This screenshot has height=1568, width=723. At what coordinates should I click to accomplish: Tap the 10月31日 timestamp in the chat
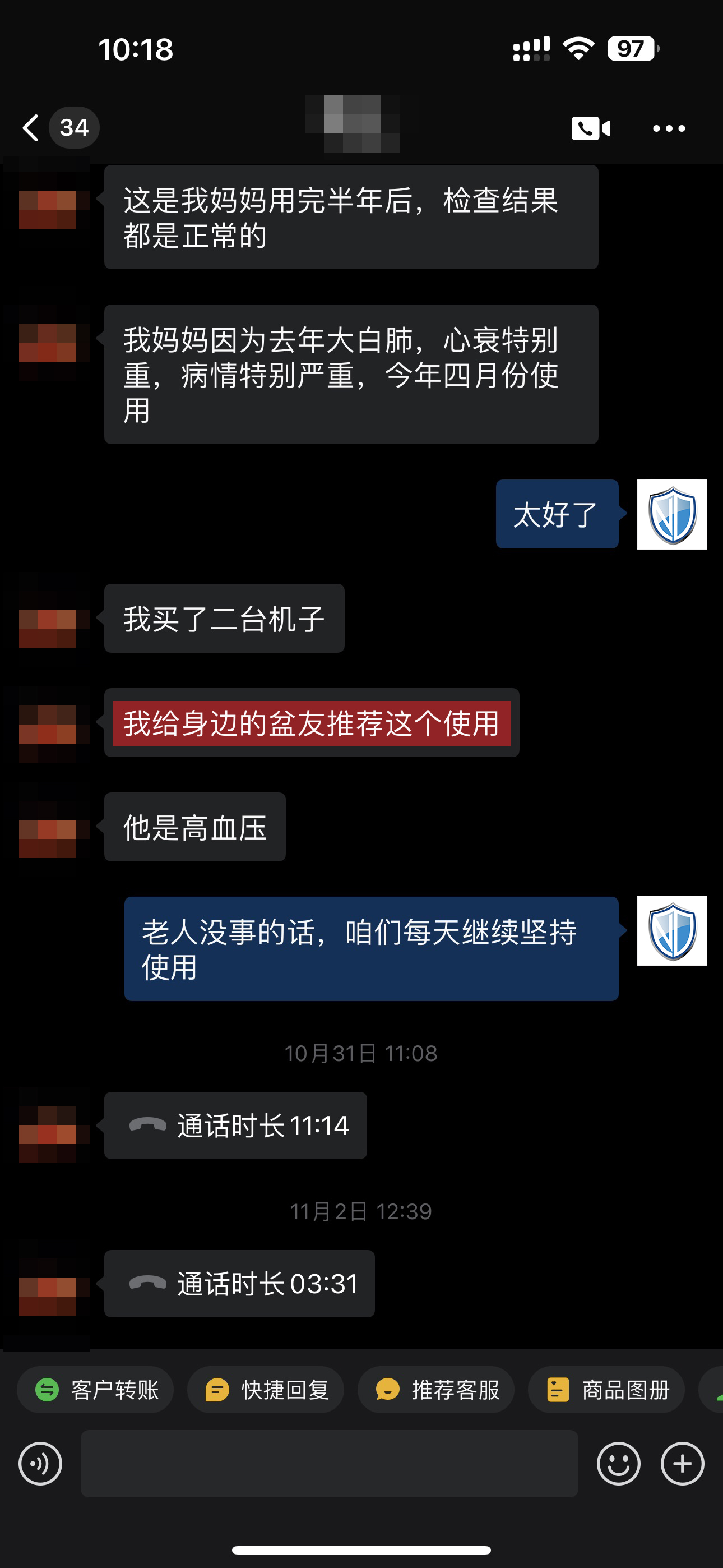coord(361,1054)
